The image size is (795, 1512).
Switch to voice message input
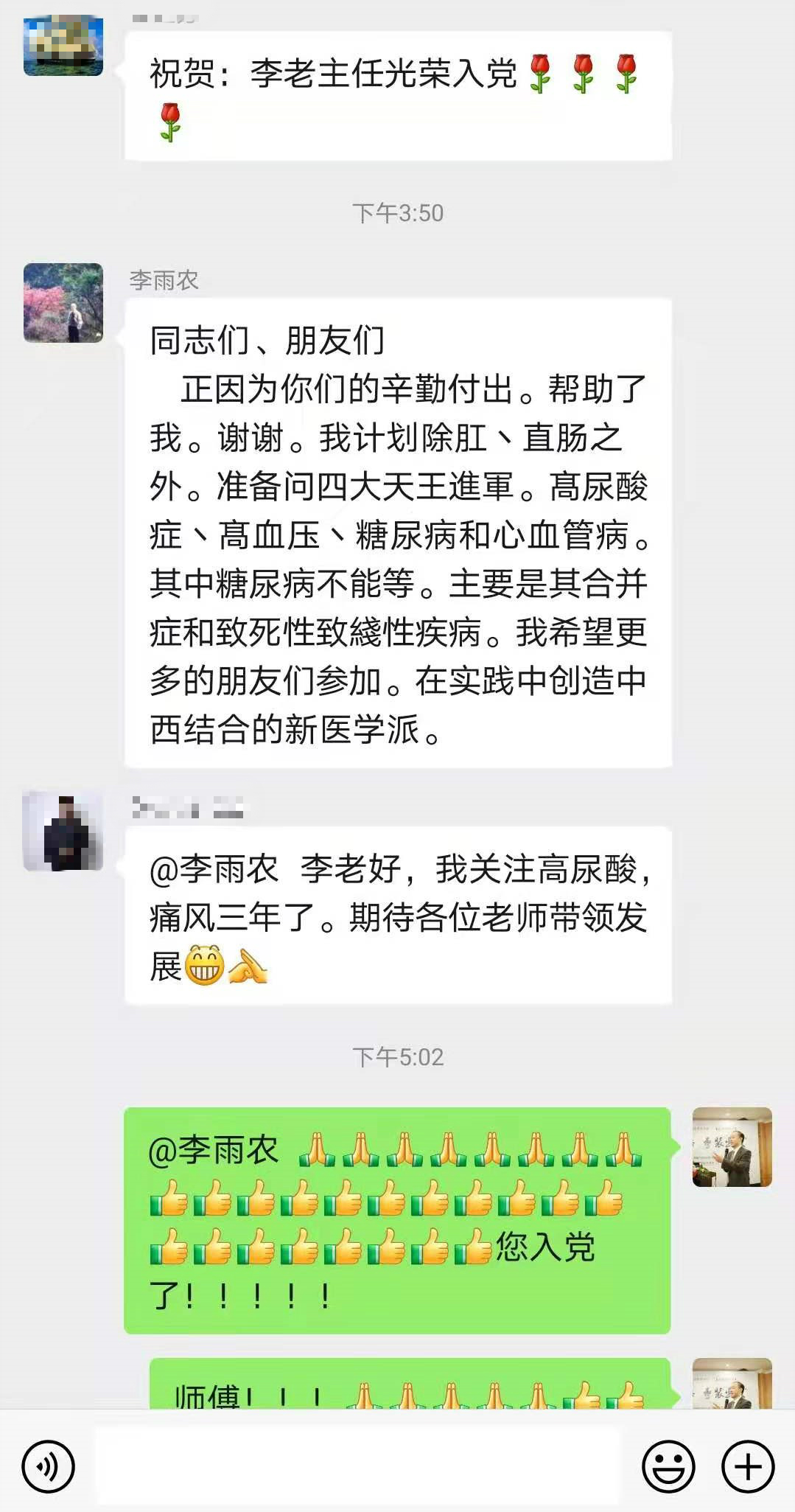[x=48, y=1466]
